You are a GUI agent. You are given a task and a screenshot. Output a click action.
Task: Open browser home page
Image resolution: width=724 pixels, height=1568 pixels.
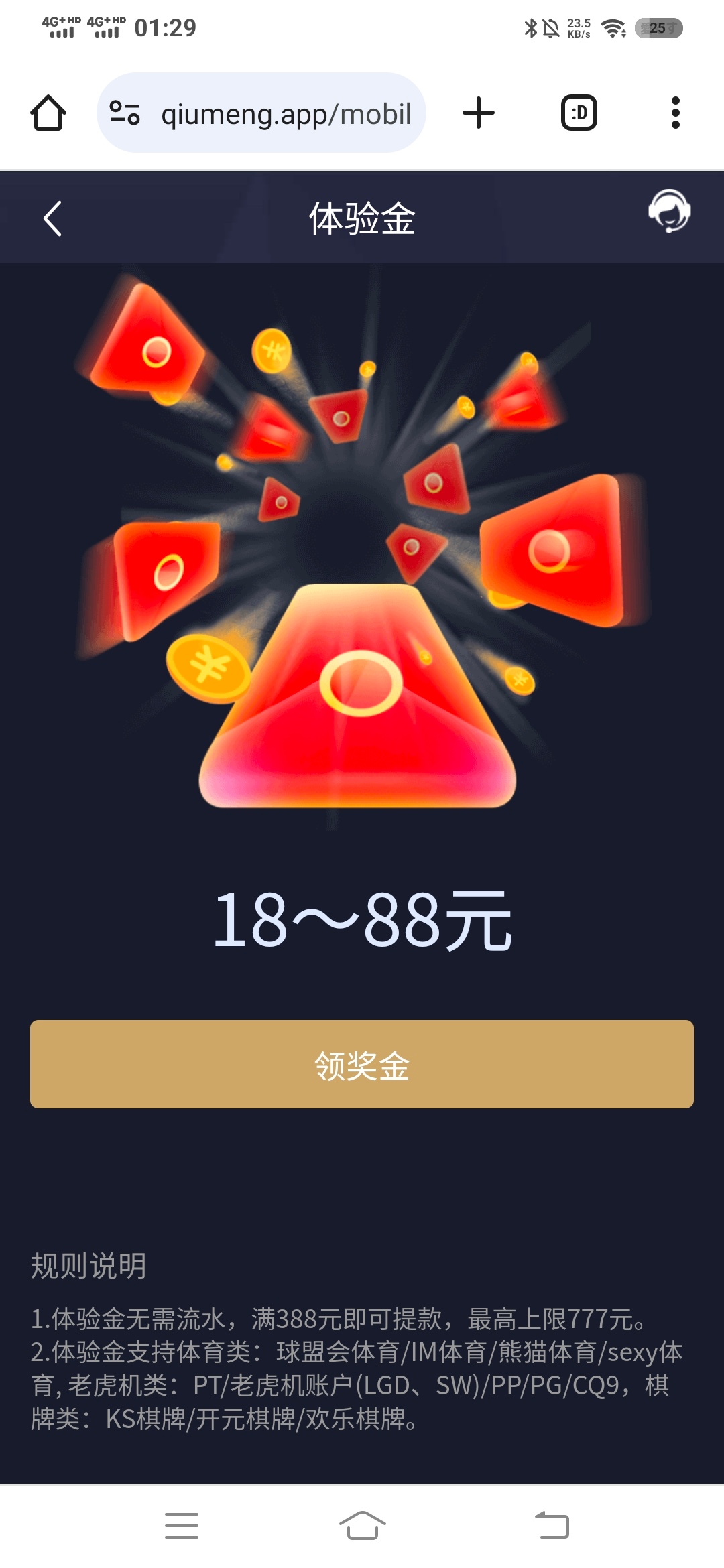(48, 113)
